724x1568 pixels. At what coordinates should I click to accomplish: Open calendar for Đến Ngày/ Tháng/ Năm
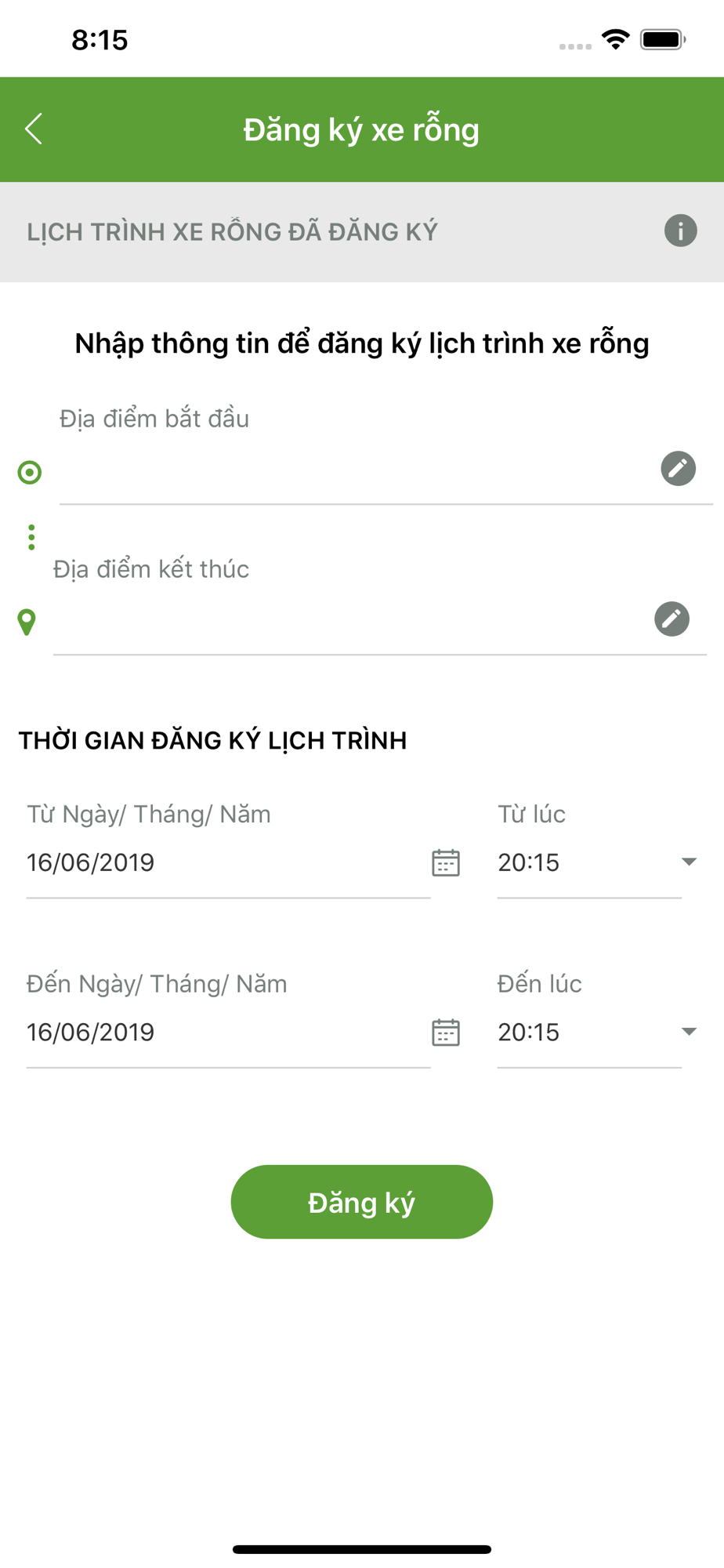[446, 1032]
